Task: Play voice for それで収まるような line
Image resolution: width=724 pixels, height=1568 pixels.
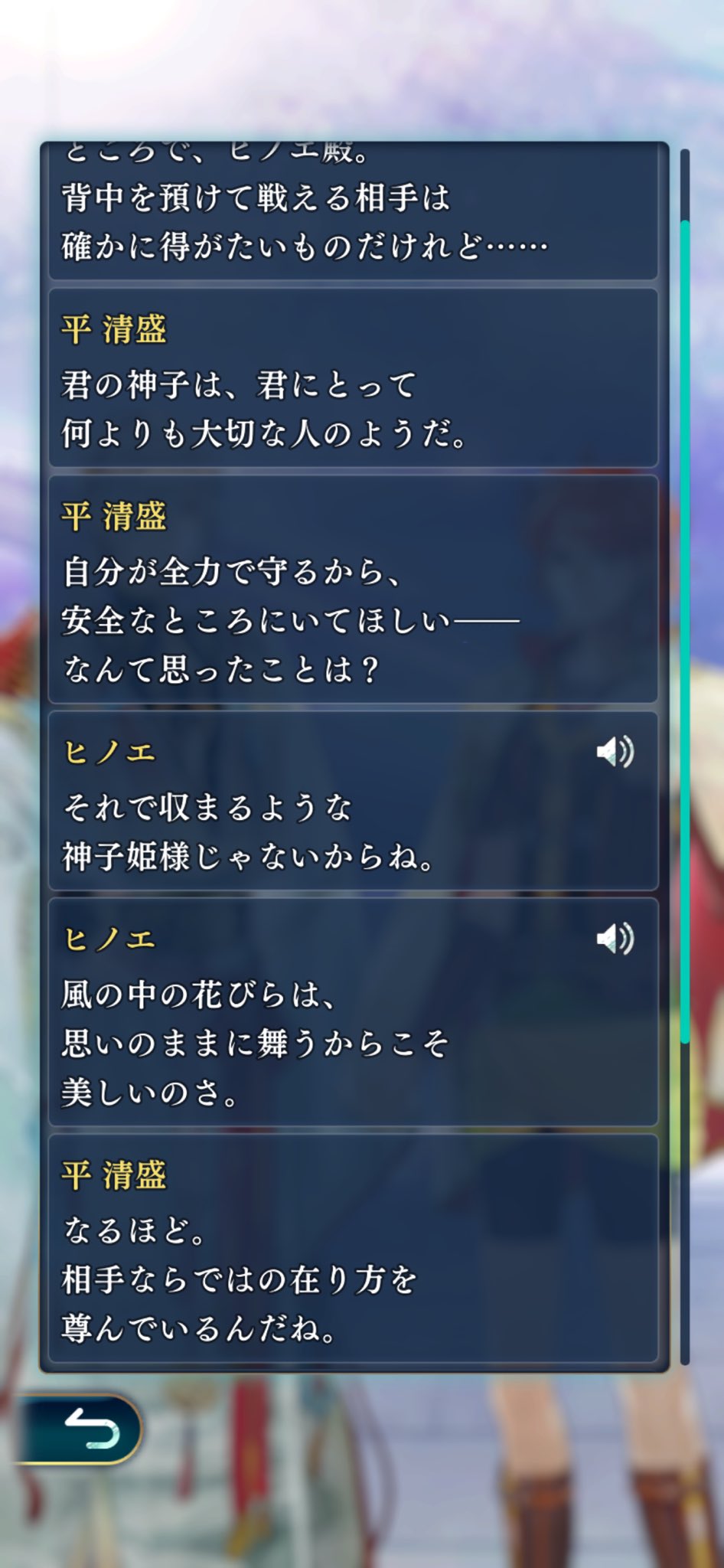Action: (615, 752)
